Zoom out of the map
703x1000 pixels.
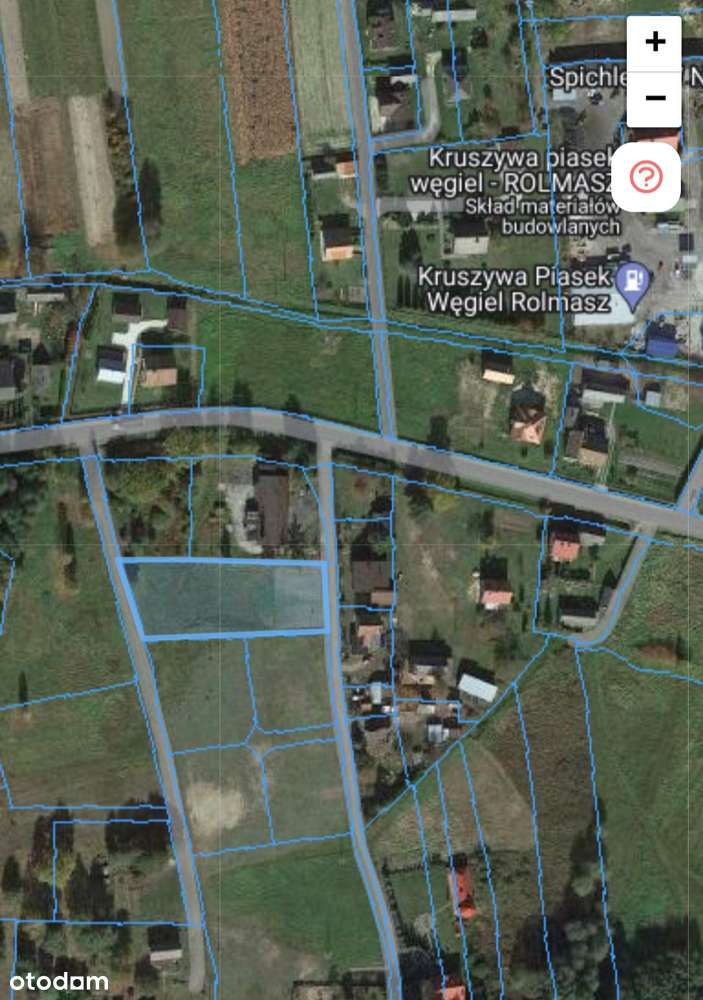[655, 98]
